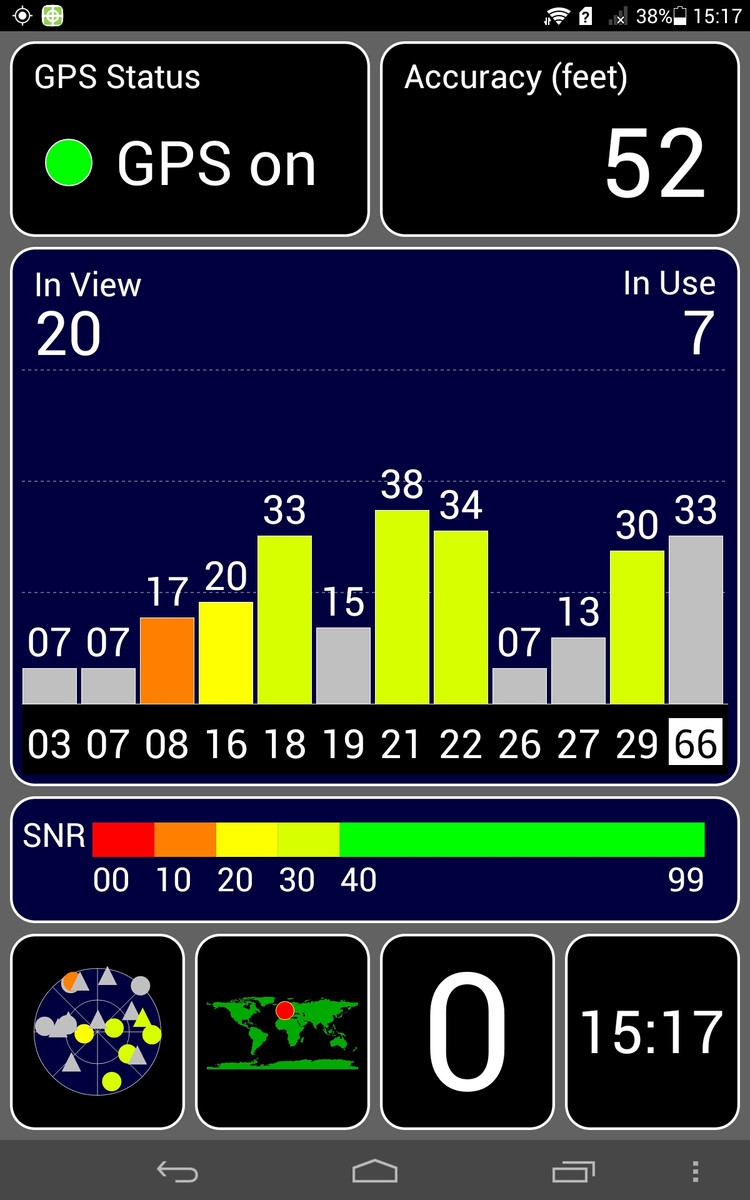
Task: Tap the home button
Action: (375, 1172)
